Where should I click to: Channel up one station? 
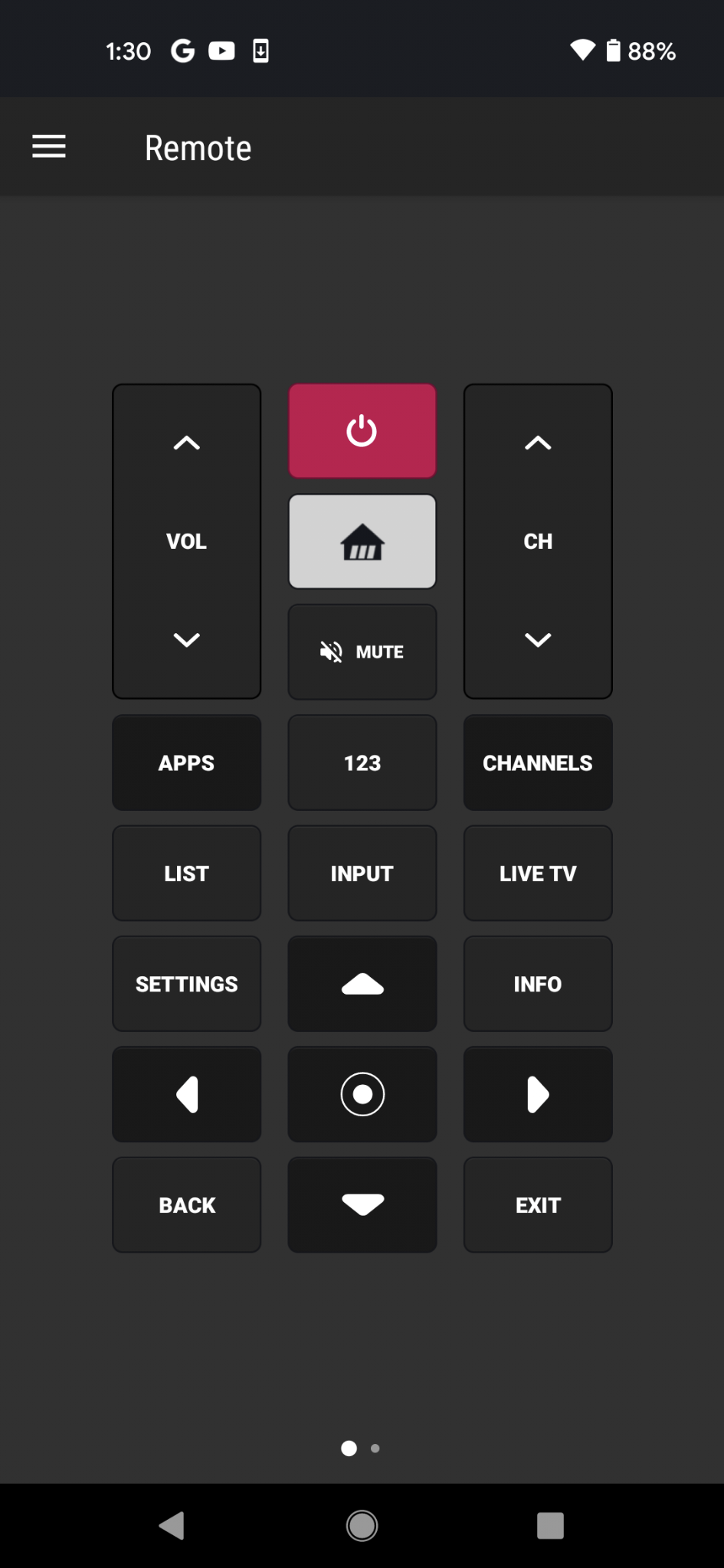(x=537, y=443)
